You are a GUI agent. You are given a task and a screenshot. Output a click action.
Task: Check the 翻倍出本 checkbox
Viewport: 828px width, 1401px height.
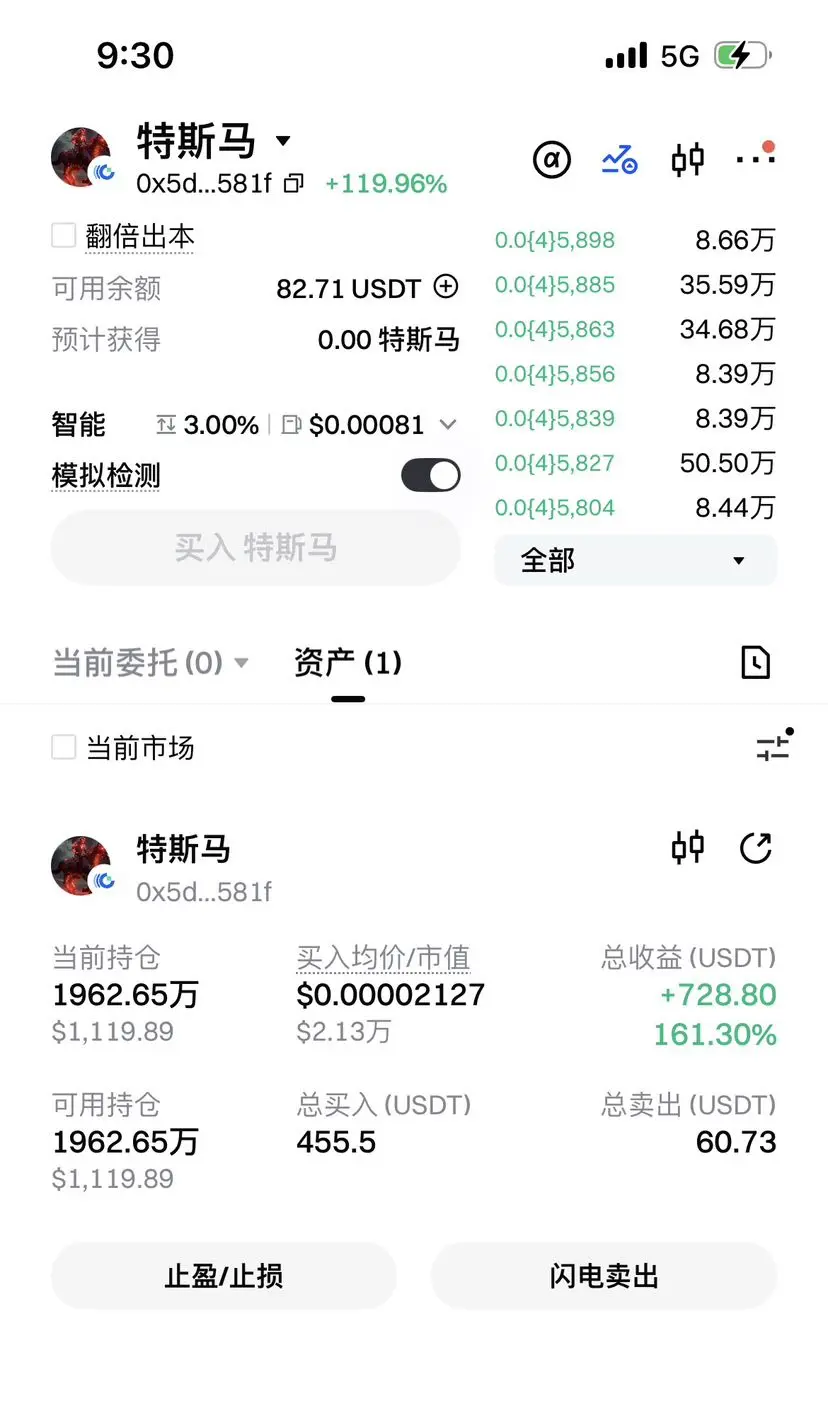pyautogui.click(x=64, y=236)
